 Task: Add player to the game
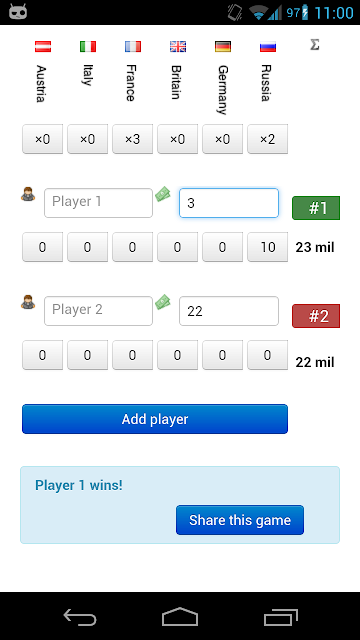coord(155,419)
